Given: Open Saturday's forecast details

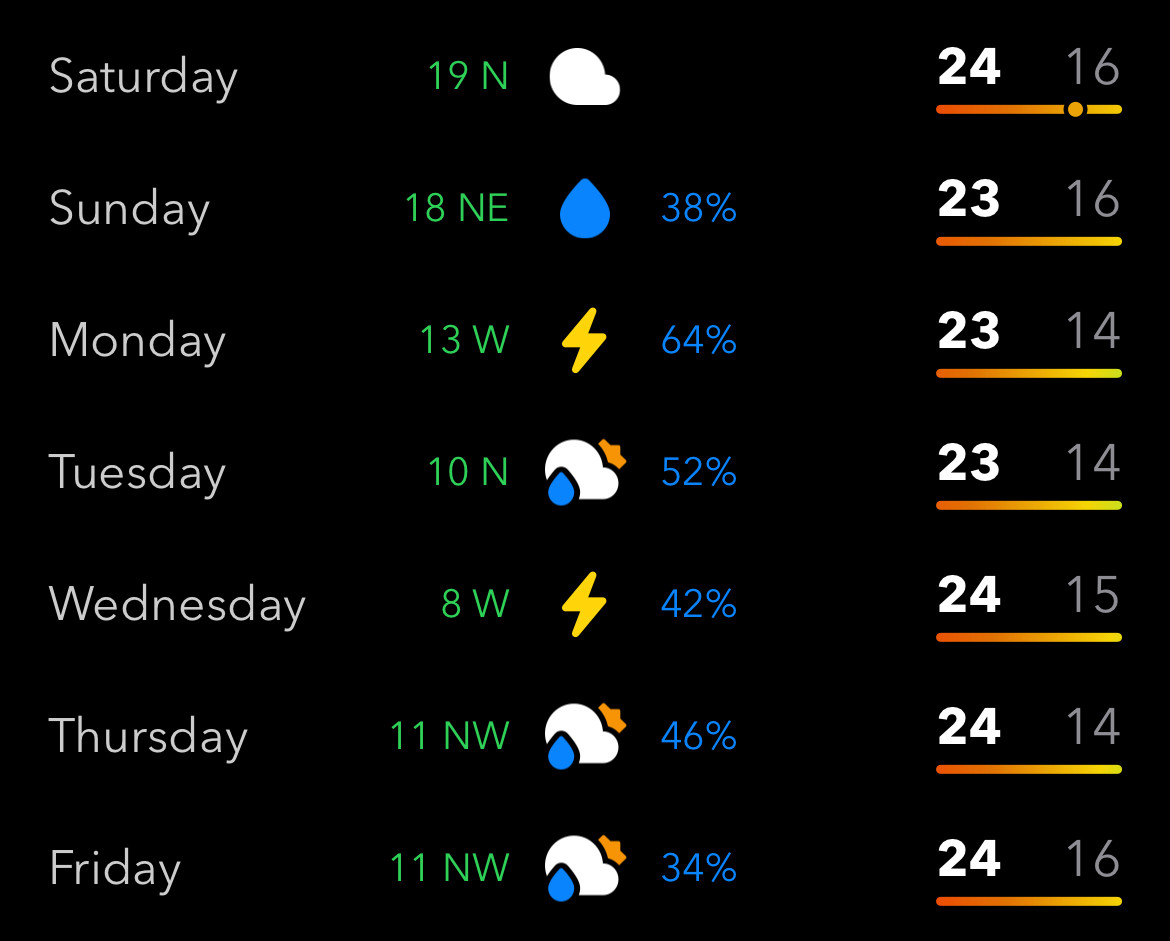Looking at the screenshot, I should [144, 77].
